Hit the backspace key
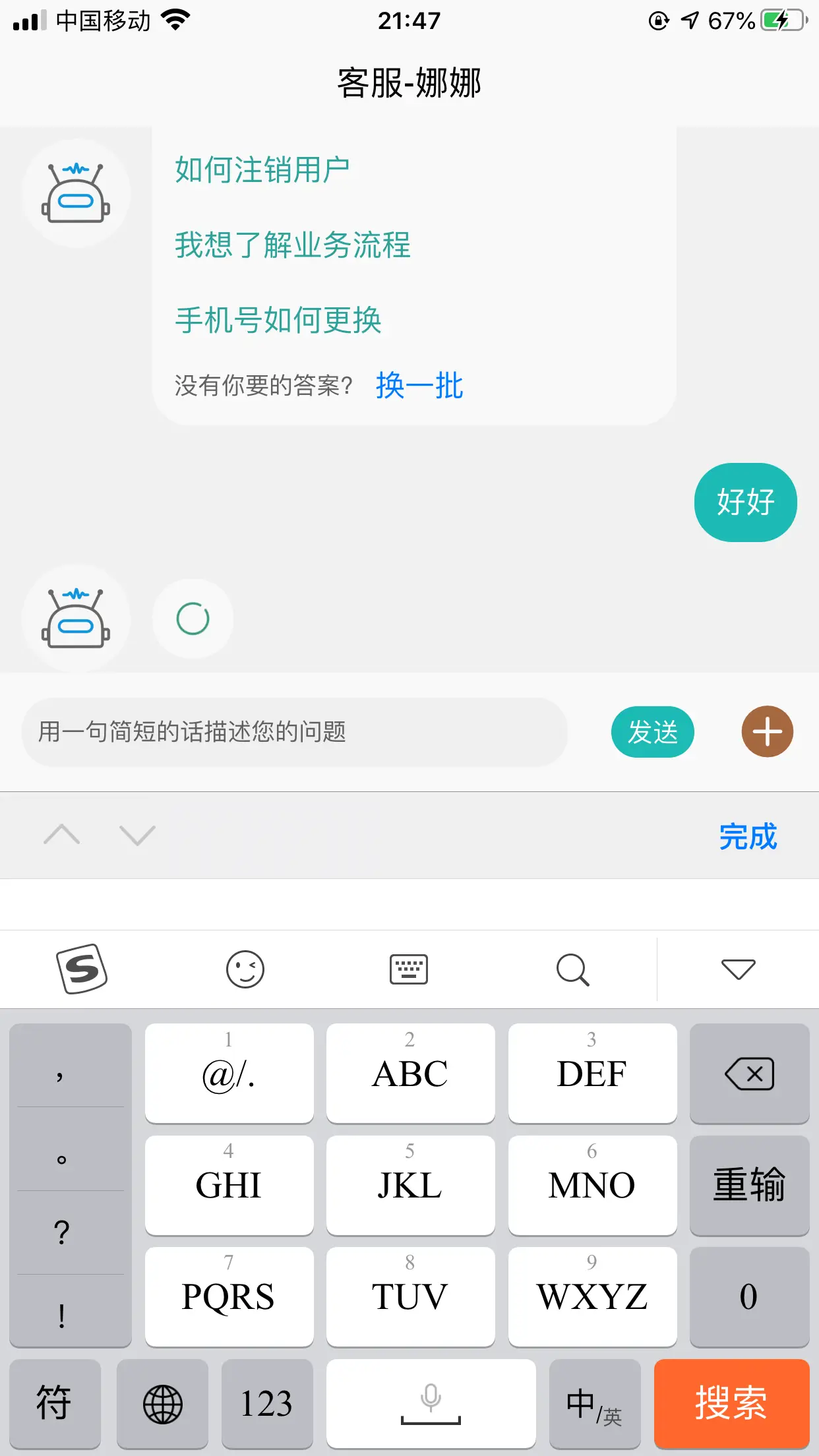This screenshot has height=1456, width=819. [749, 1074]
